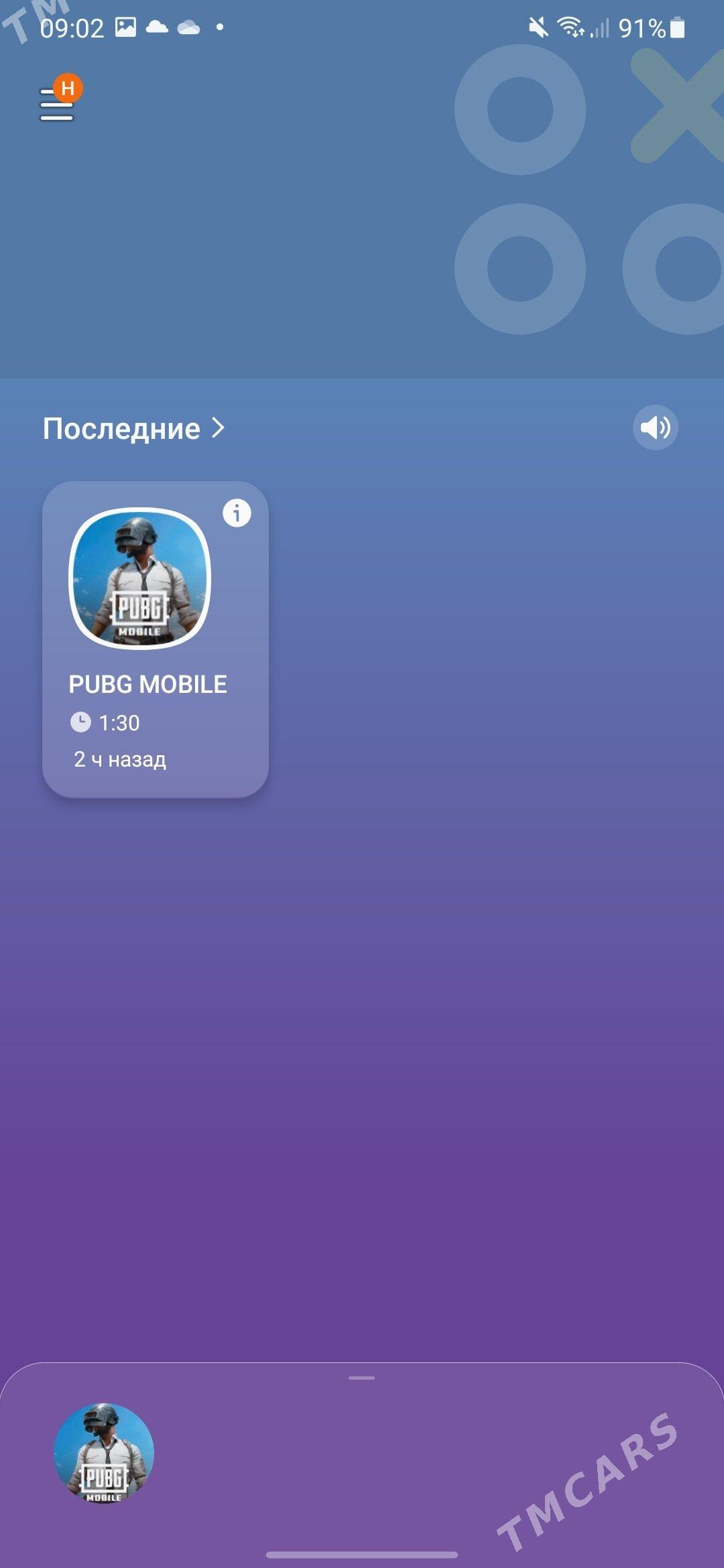The width and height of the screenshot is (724, 1568).
Task: Launch PUBG MOBILE from the recent card
Action: click(x=140, y=578)
